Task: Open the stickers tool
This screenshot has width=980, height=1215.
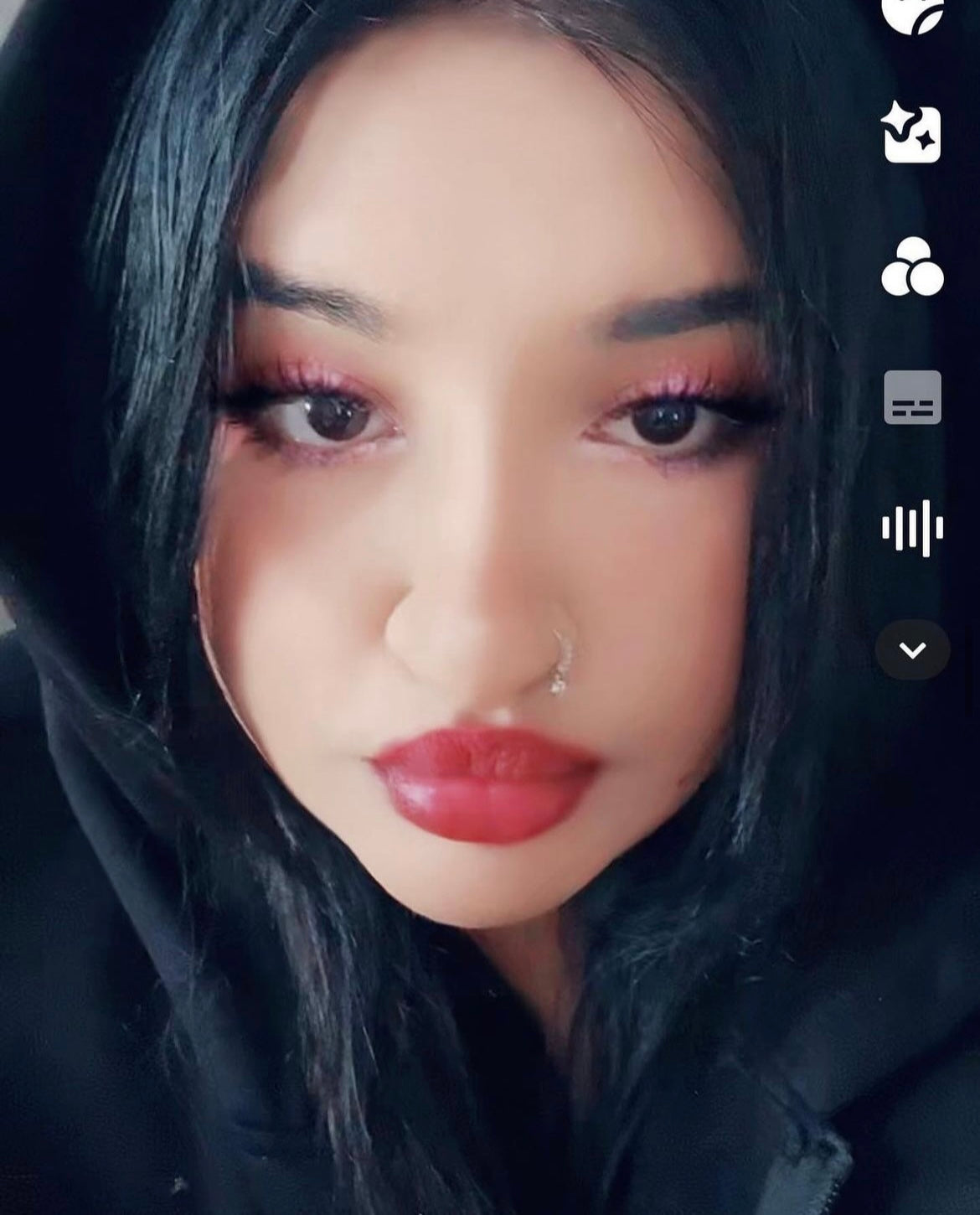Action: pos(912,13)
